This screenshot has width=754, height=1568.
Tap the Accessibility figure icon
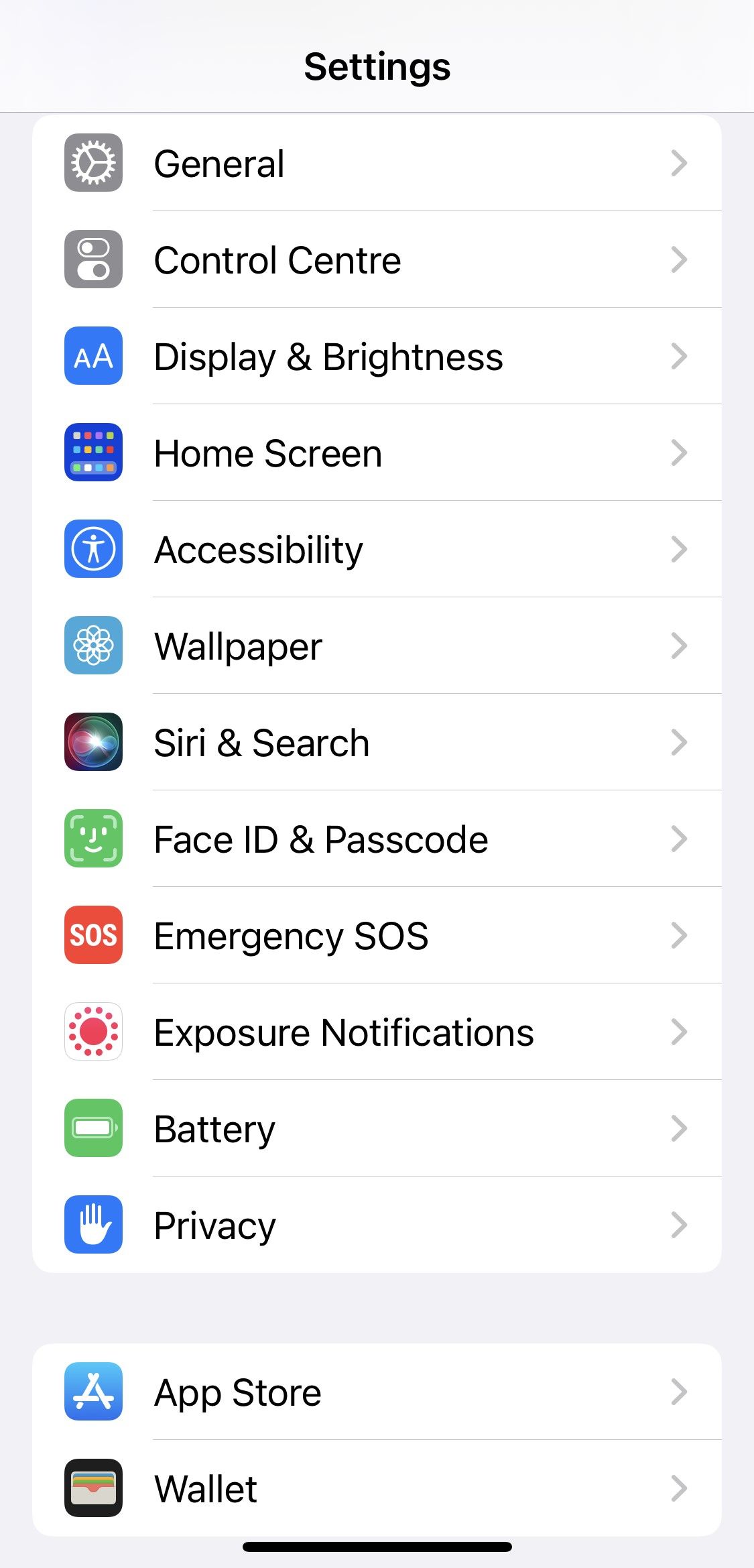(93, 549)
